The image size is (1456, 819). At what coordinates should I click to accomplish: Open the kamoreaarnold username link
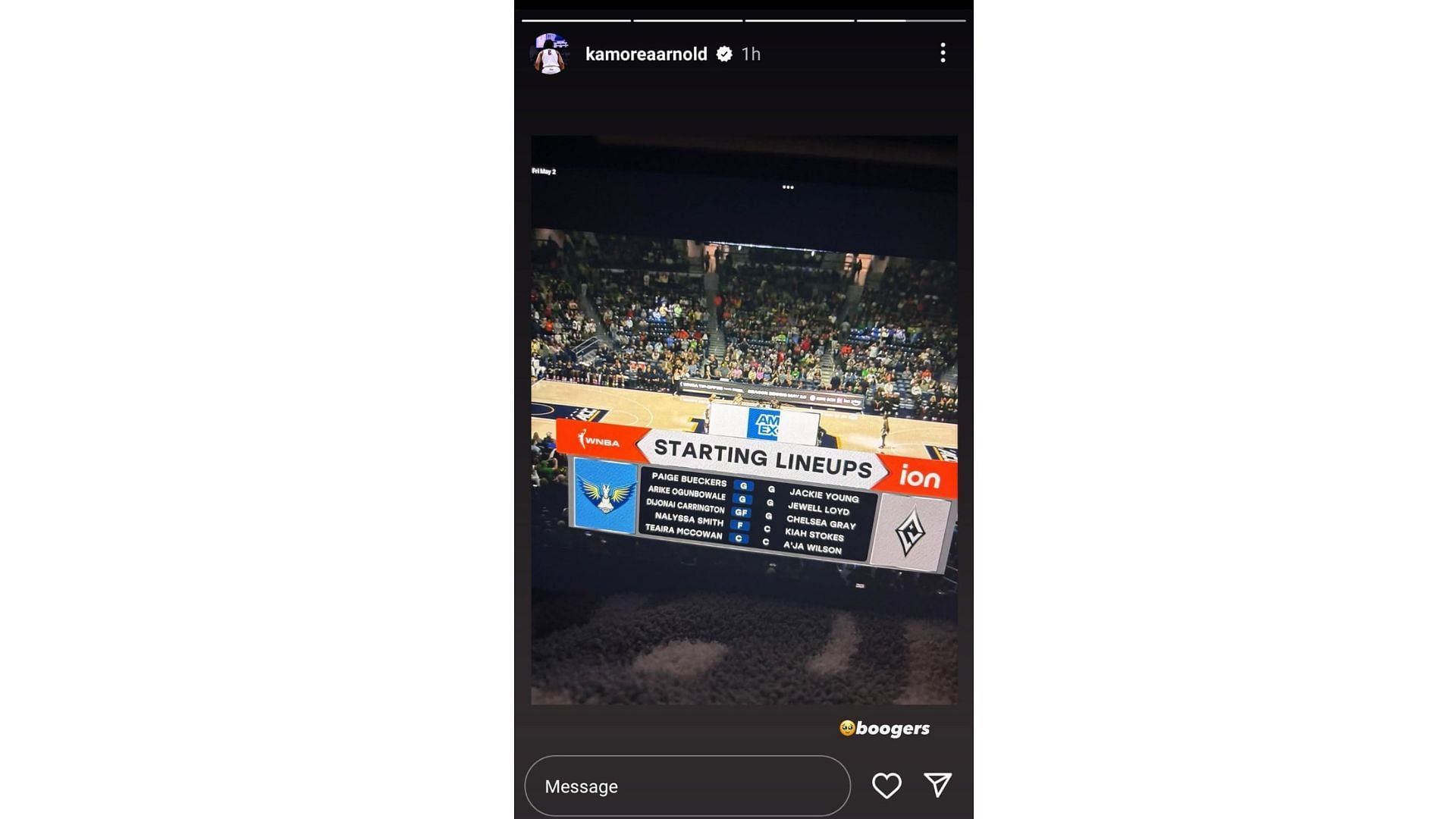[645, 54]
